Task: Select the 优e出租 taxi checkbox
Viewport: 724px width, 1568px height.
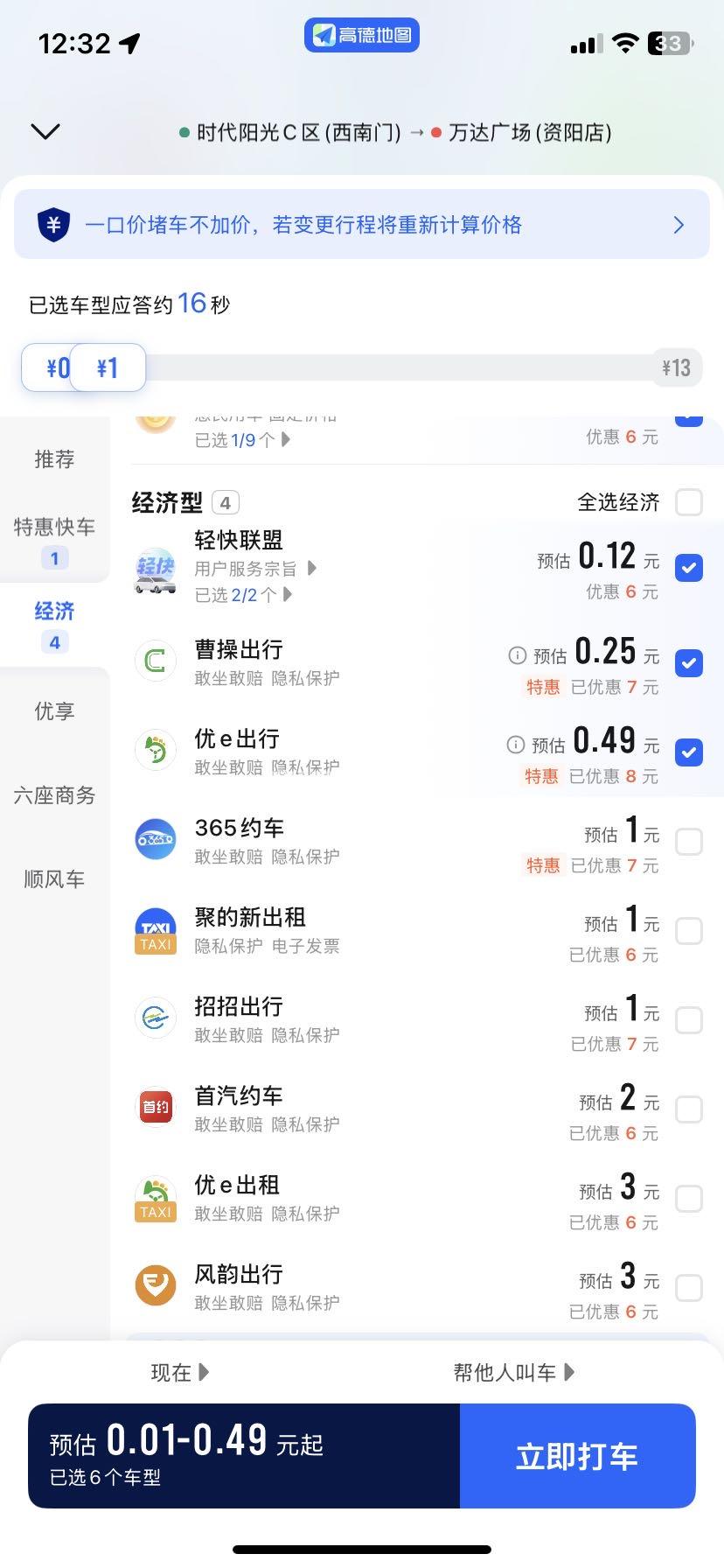Action: (689, 1199)
